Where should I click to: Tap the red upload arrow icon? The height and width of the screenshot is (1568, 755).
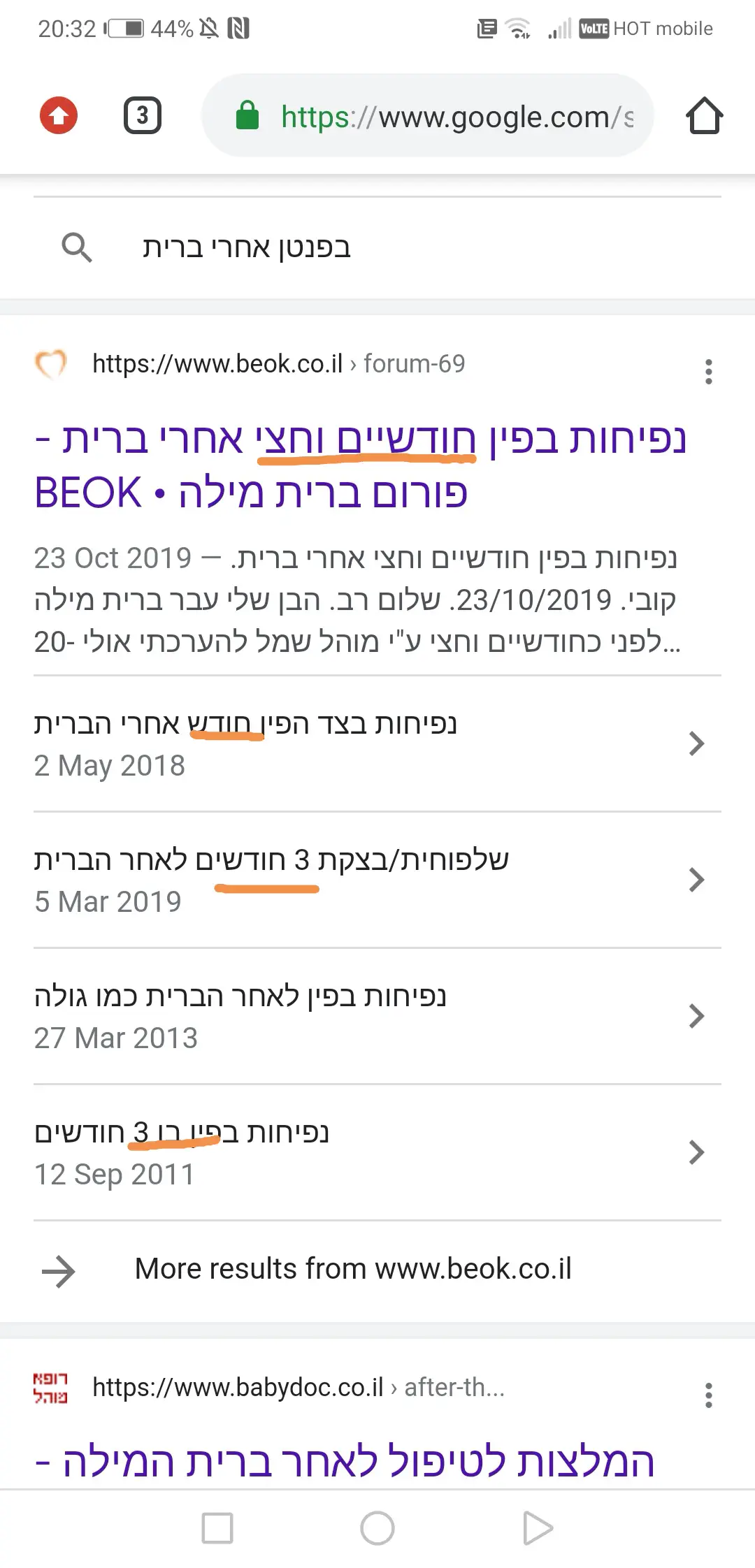pos(59,115)
